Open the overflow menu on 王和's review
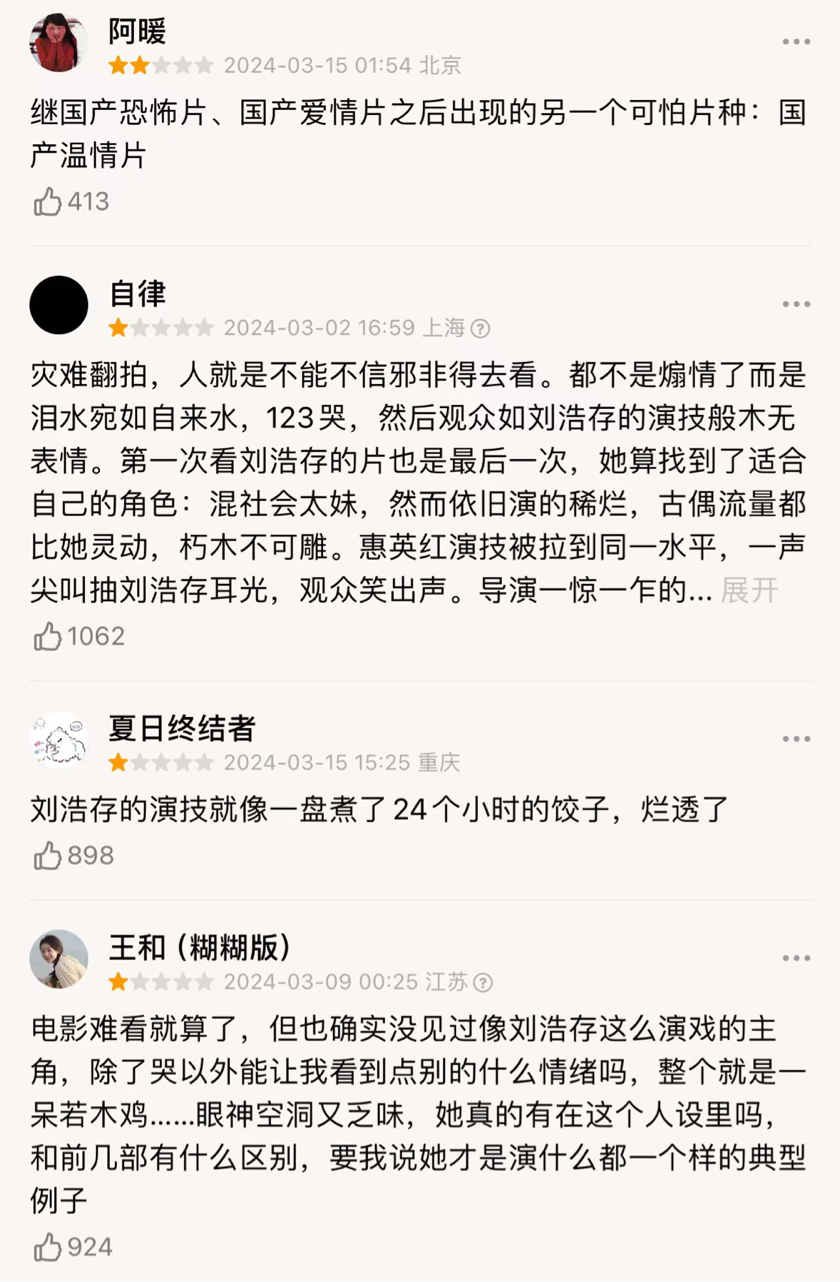840x1282 pixels. click(x=796, y=958)
